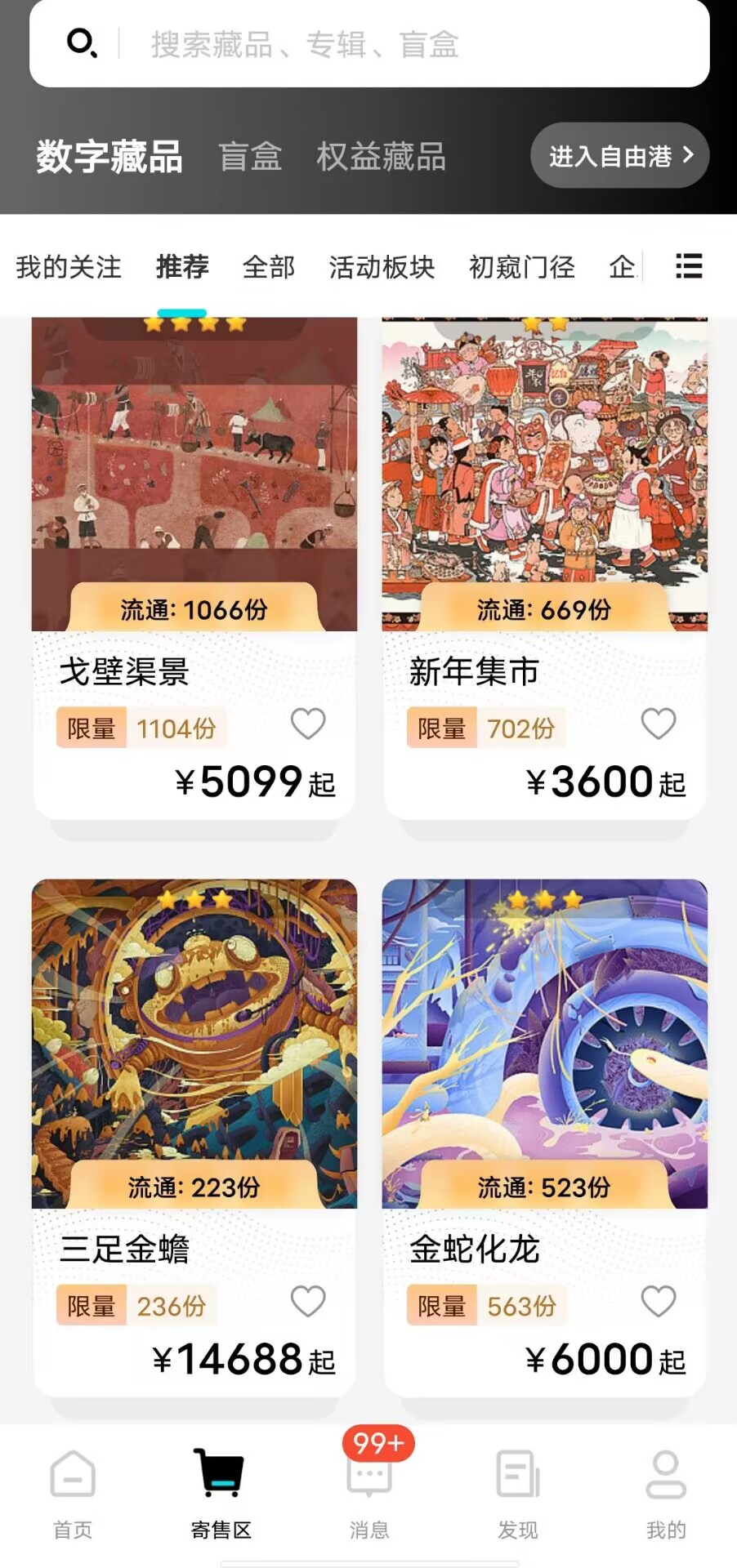The image size is (737, 1568).
Task: Open the 活动板块 section
Action: (x=381, y=267)
